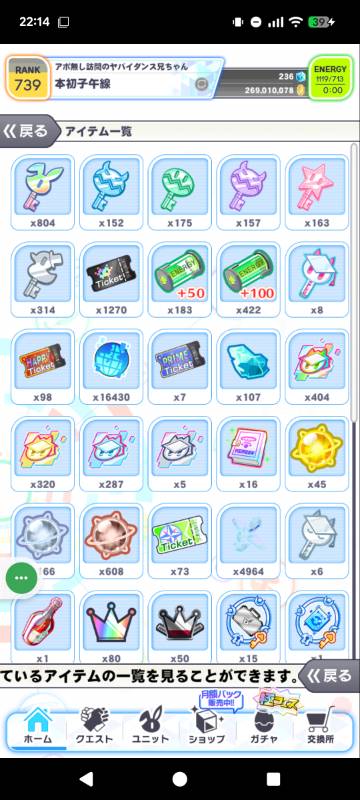This screenshot has height=800, width=360.
Task: Go to the ホーム tab
Action: pos(37,724)
